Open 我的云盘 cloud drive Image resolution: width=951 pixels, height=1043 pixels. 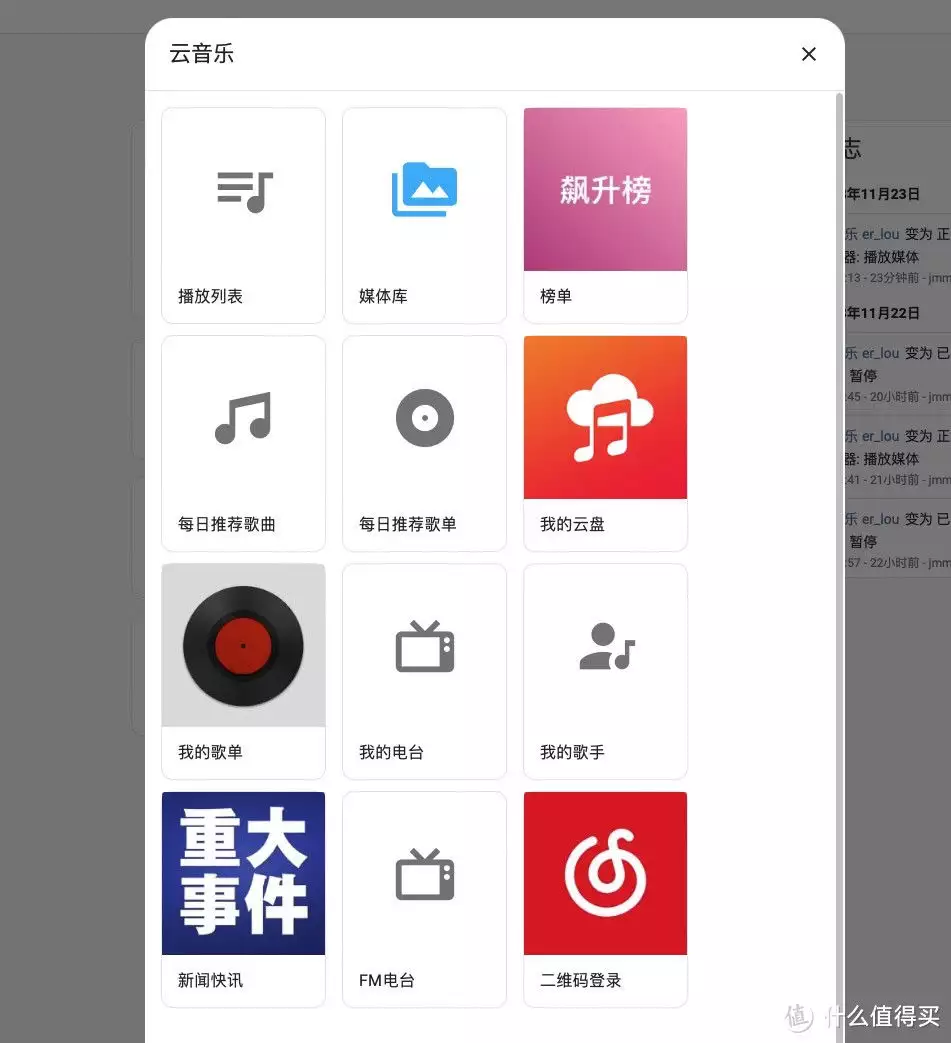click(x=605, y=443)
